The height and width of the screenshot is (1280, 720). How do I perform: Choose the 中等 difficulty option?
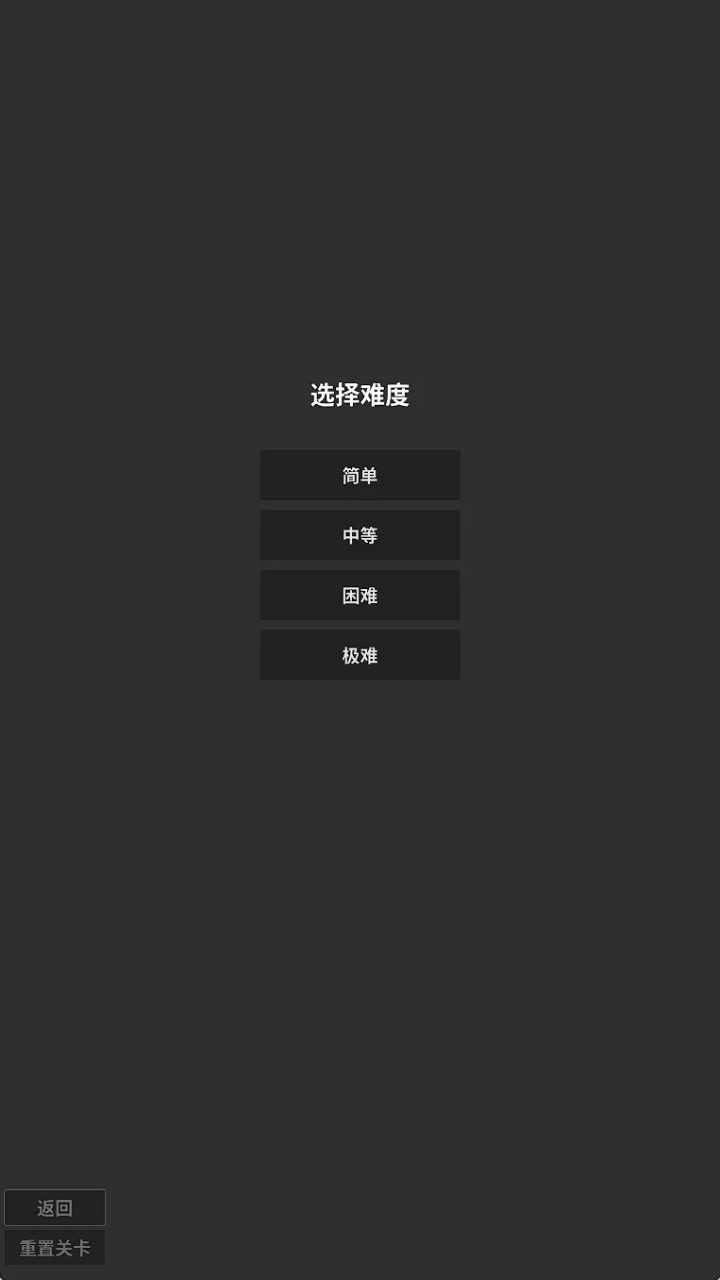tap(360, 535)
